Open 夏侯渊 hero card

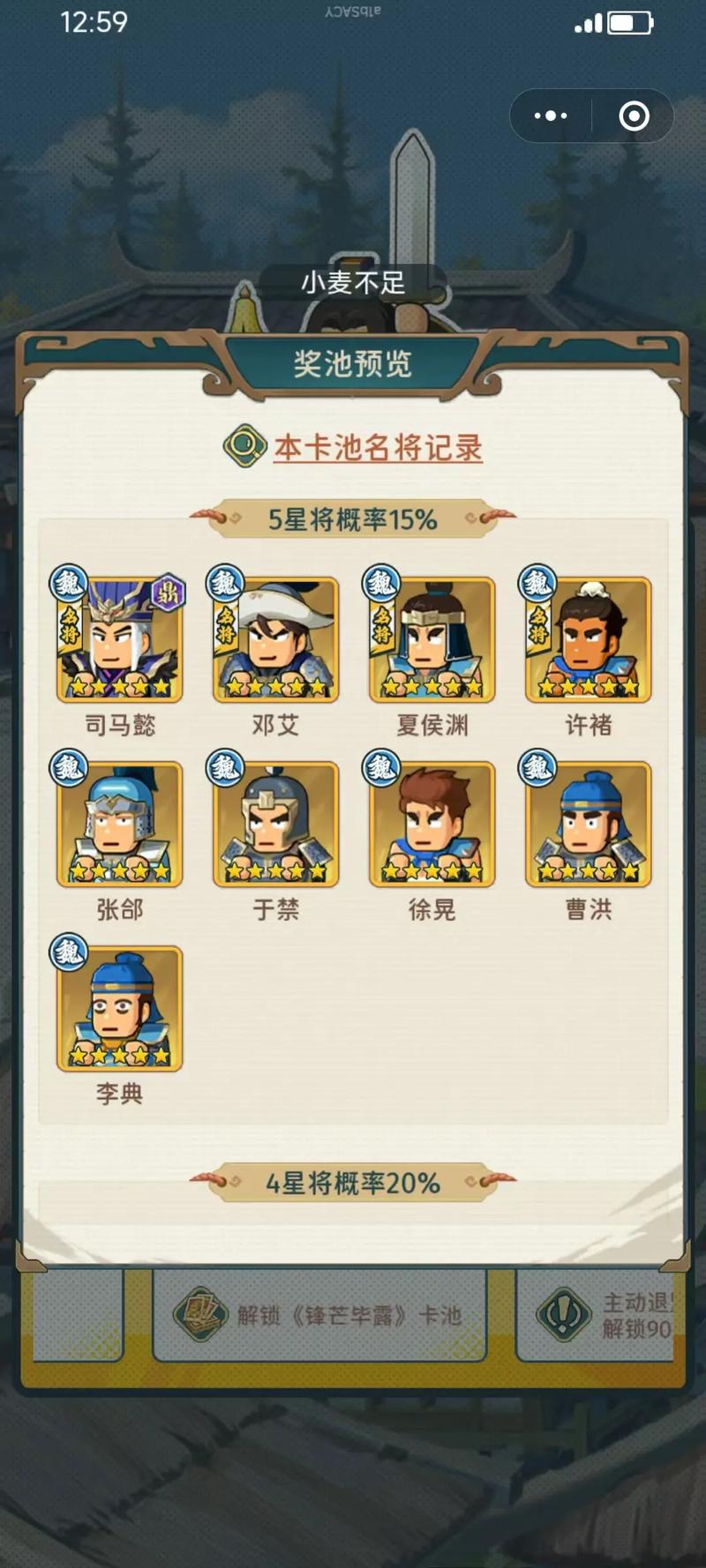click(432, 640)
